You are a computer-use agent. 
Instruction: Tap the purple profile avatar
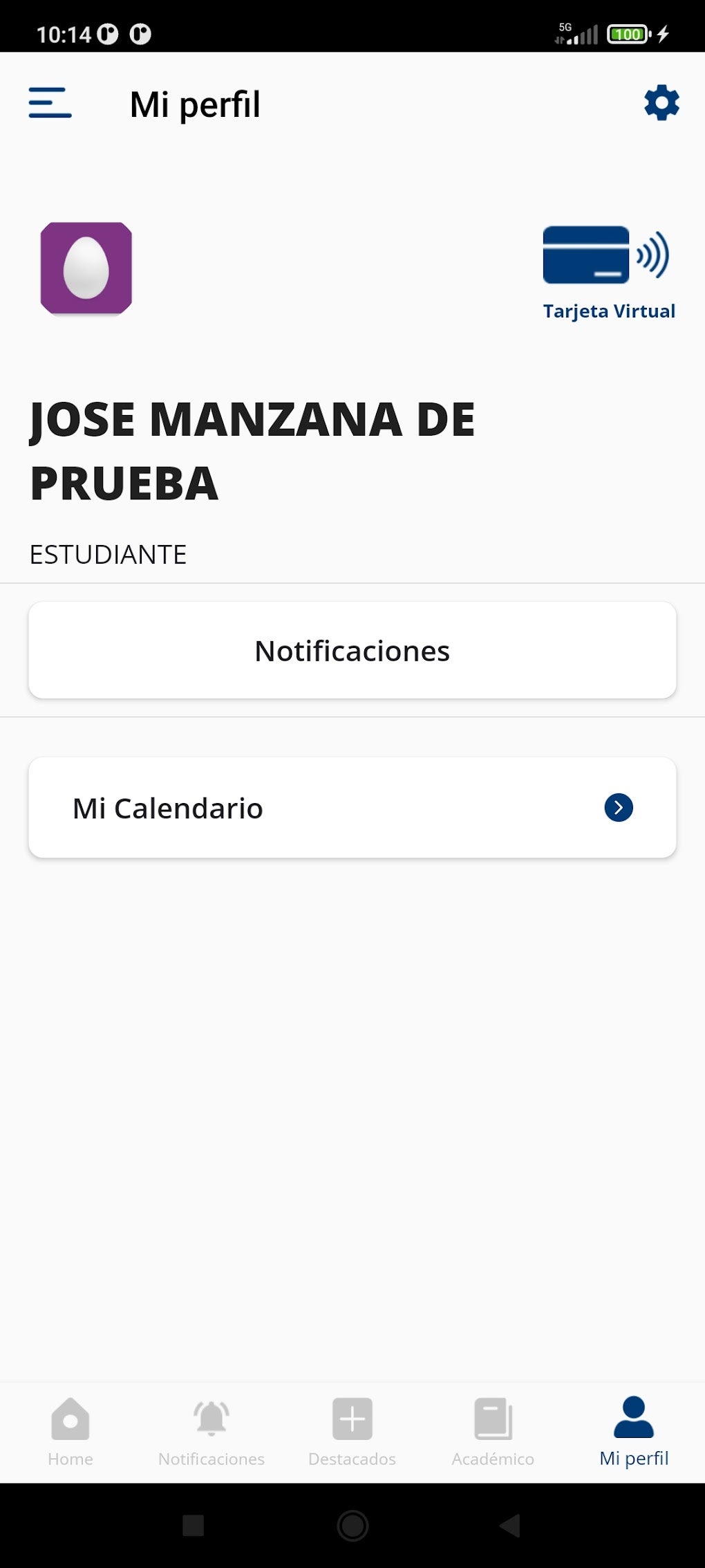(x=86, y=269)
